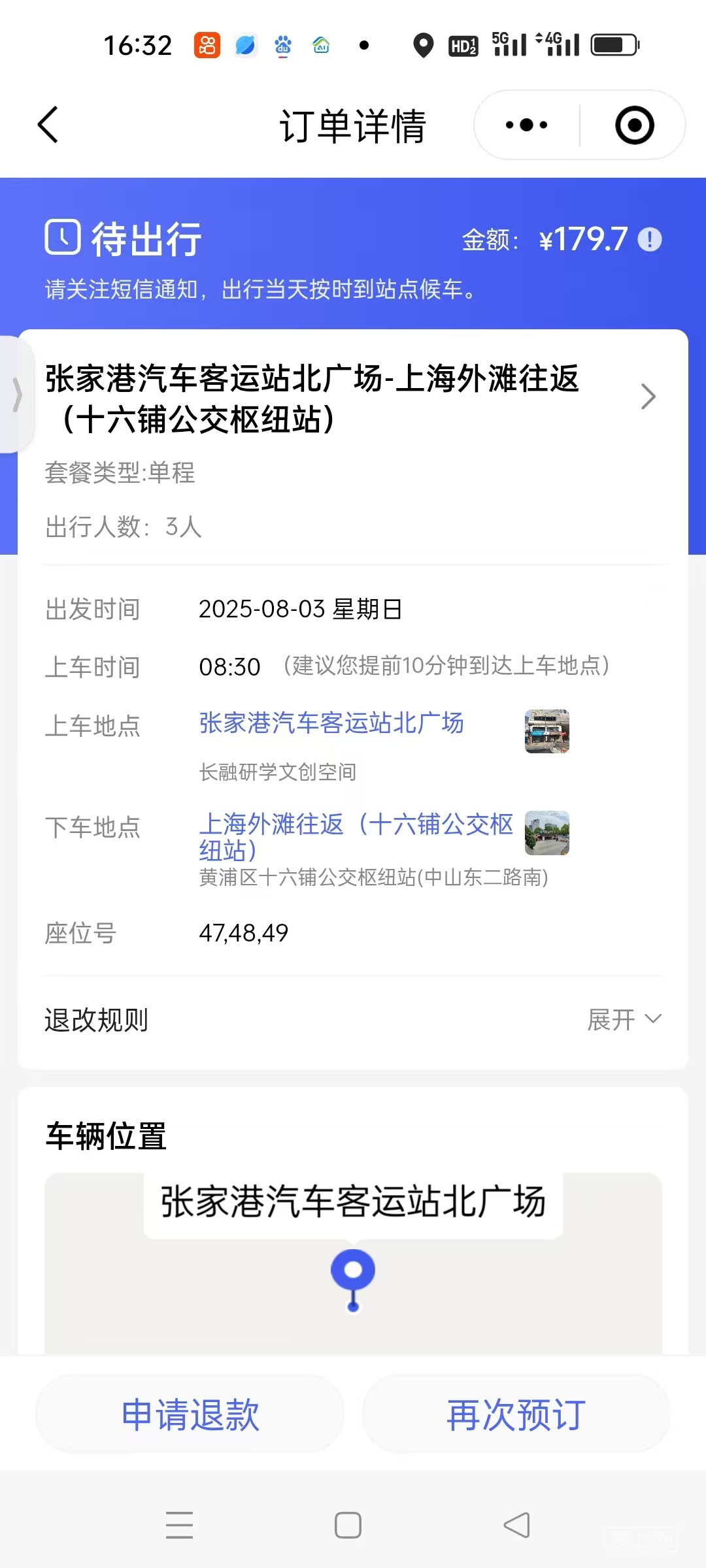Expand the 退改规则 section
Screen dimensions: 706x1568
click(624, 1019)
